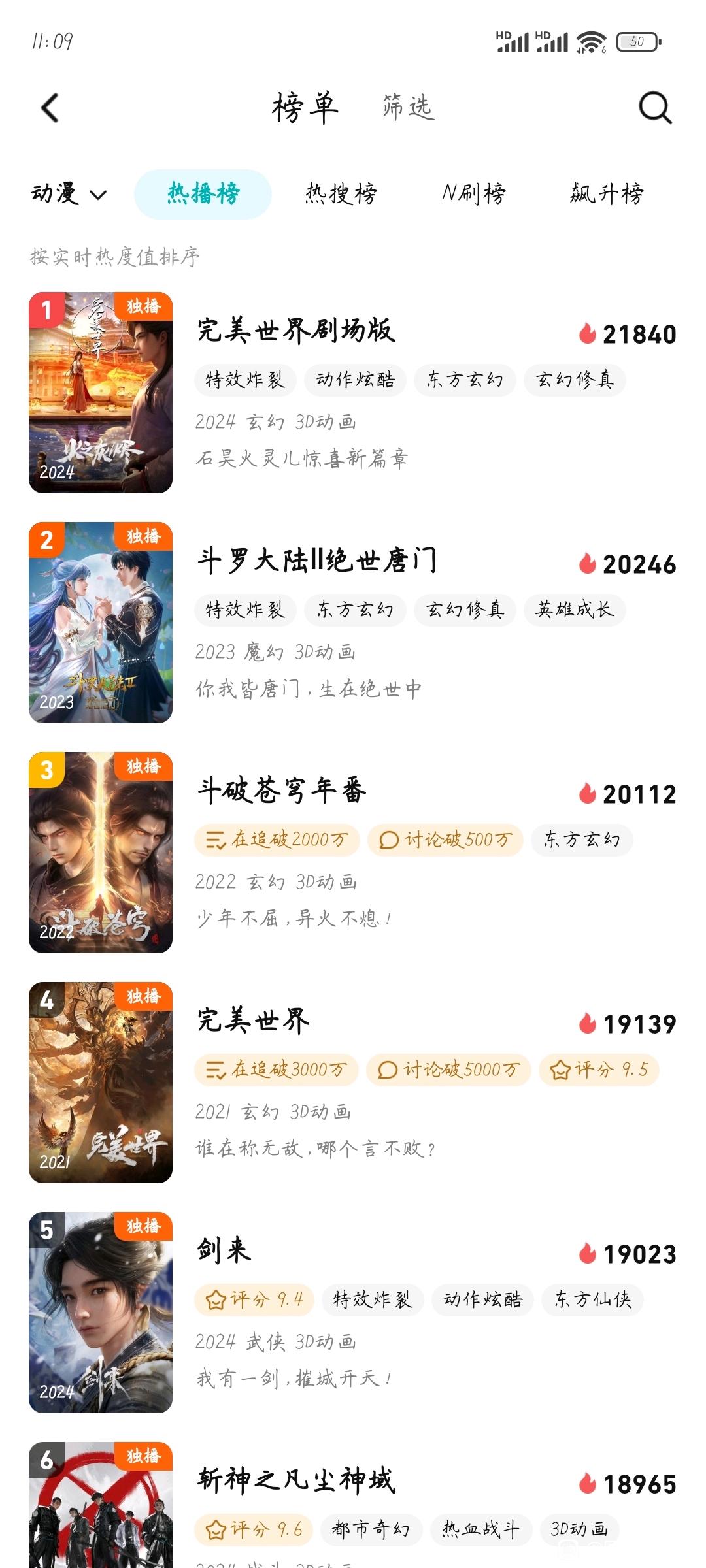Open the search magnifier icon
The width and height of the screenshot is (706, 1568).
(655, 108)
